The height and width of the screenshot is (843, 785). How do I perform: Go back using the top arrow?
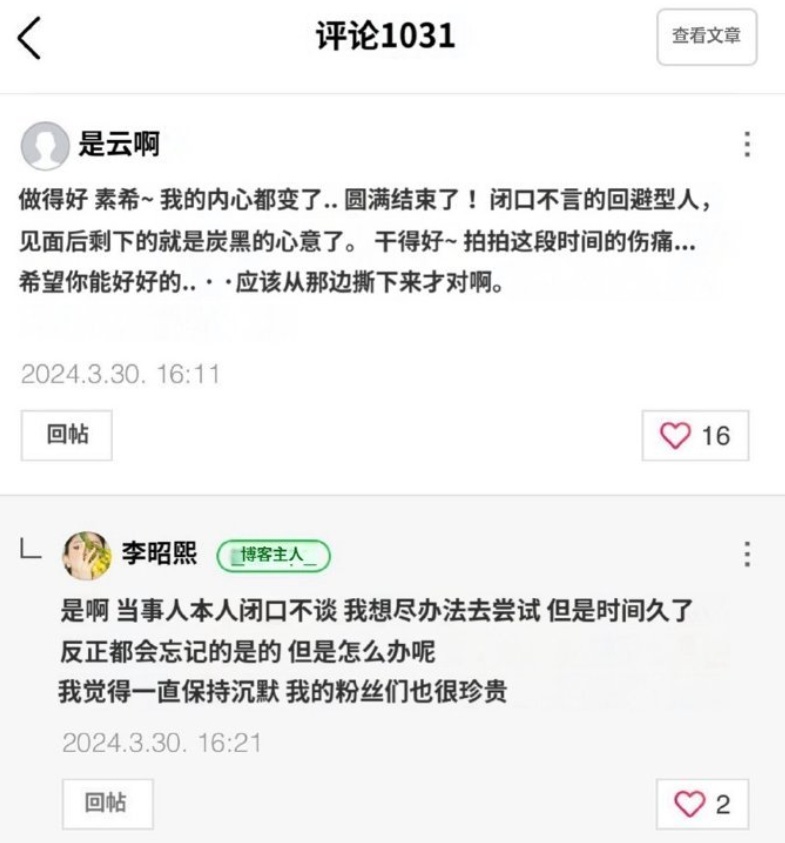[x=30, y=38]
